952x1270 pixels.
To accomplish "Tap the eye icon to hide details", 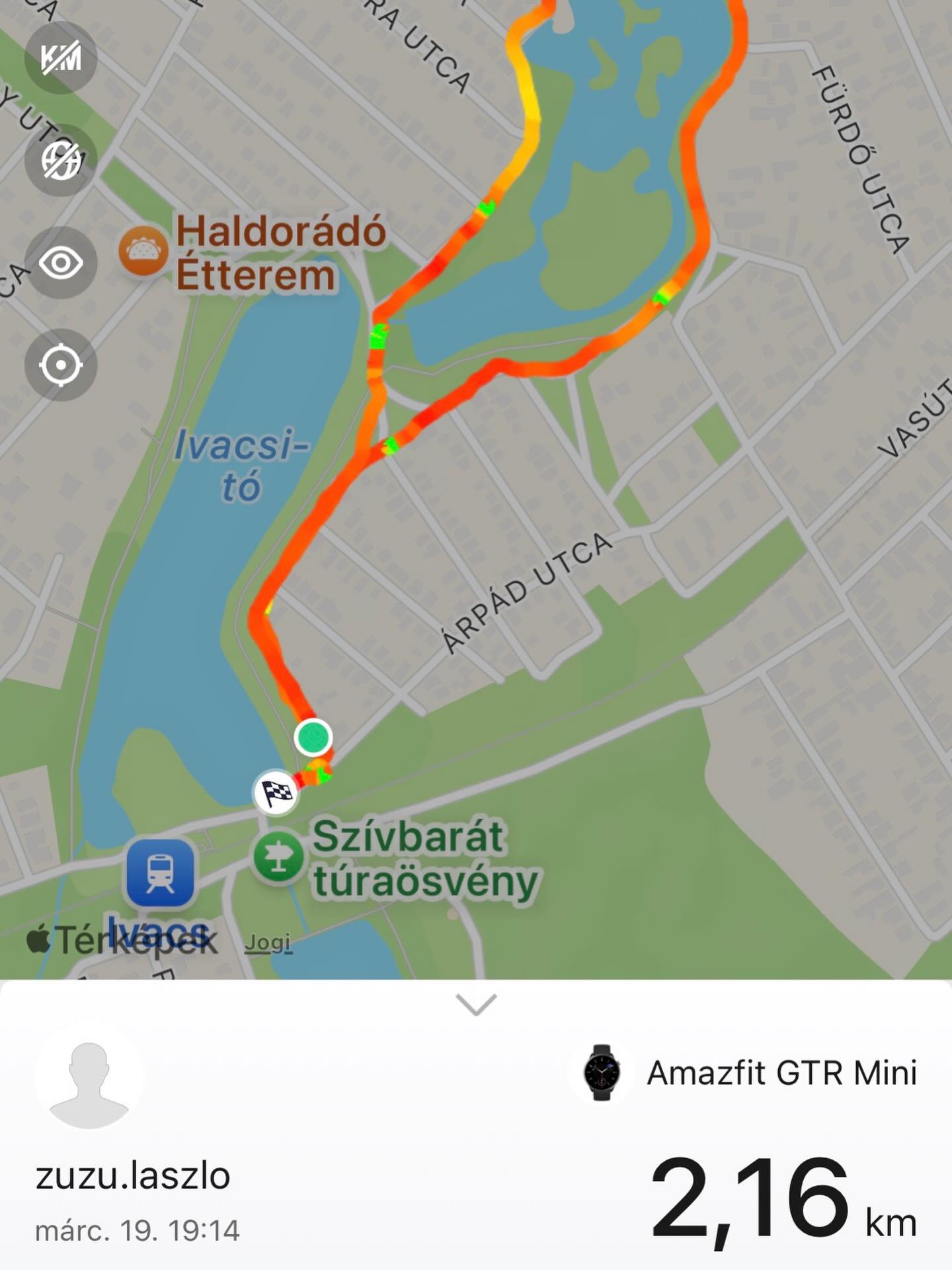I will pos(61,263).
